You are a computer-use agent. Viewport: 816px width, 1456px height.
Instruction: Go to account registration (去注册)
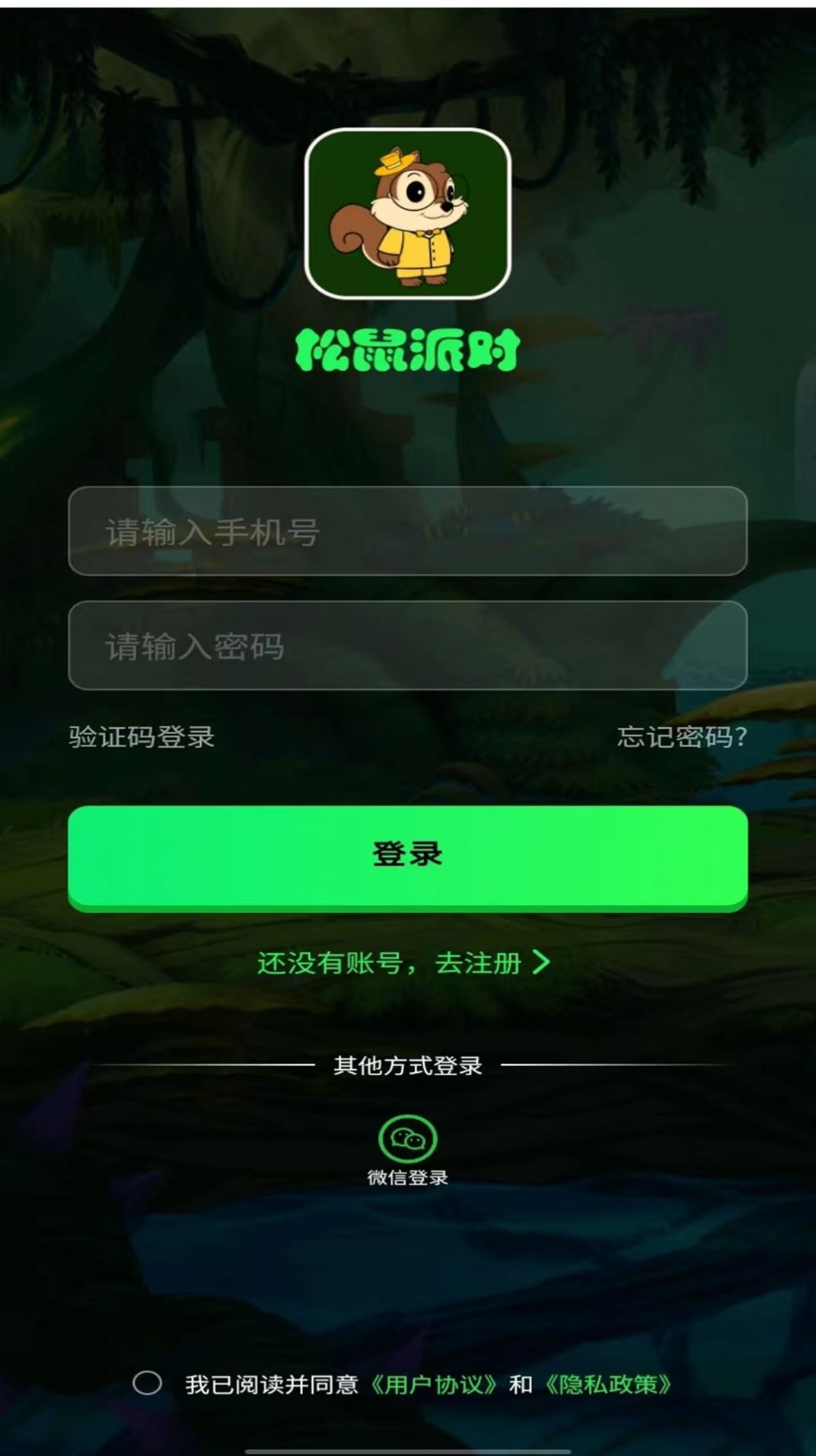tap(480, 963)
